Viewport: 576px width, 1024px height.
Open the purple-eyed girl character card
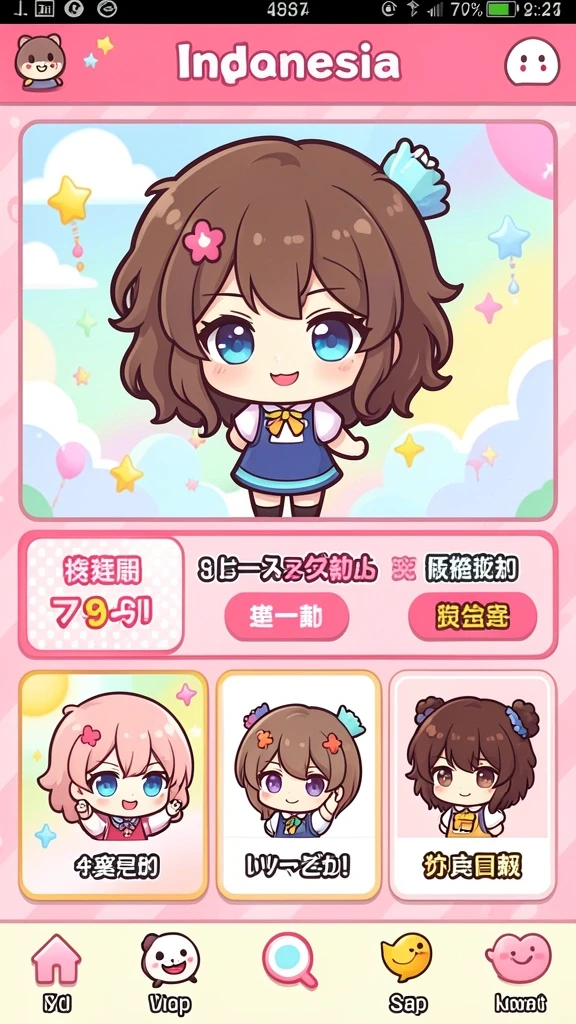click(x=298, y=786)
